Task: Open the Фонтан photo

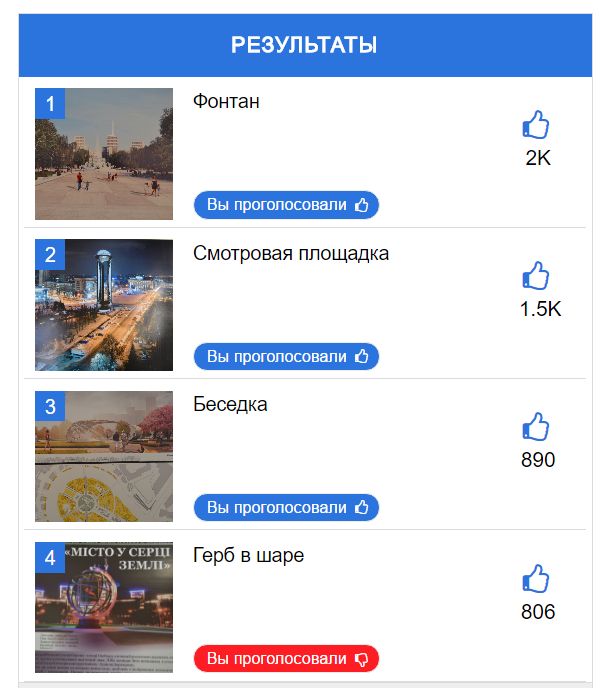Action: (x=104, y=154)
